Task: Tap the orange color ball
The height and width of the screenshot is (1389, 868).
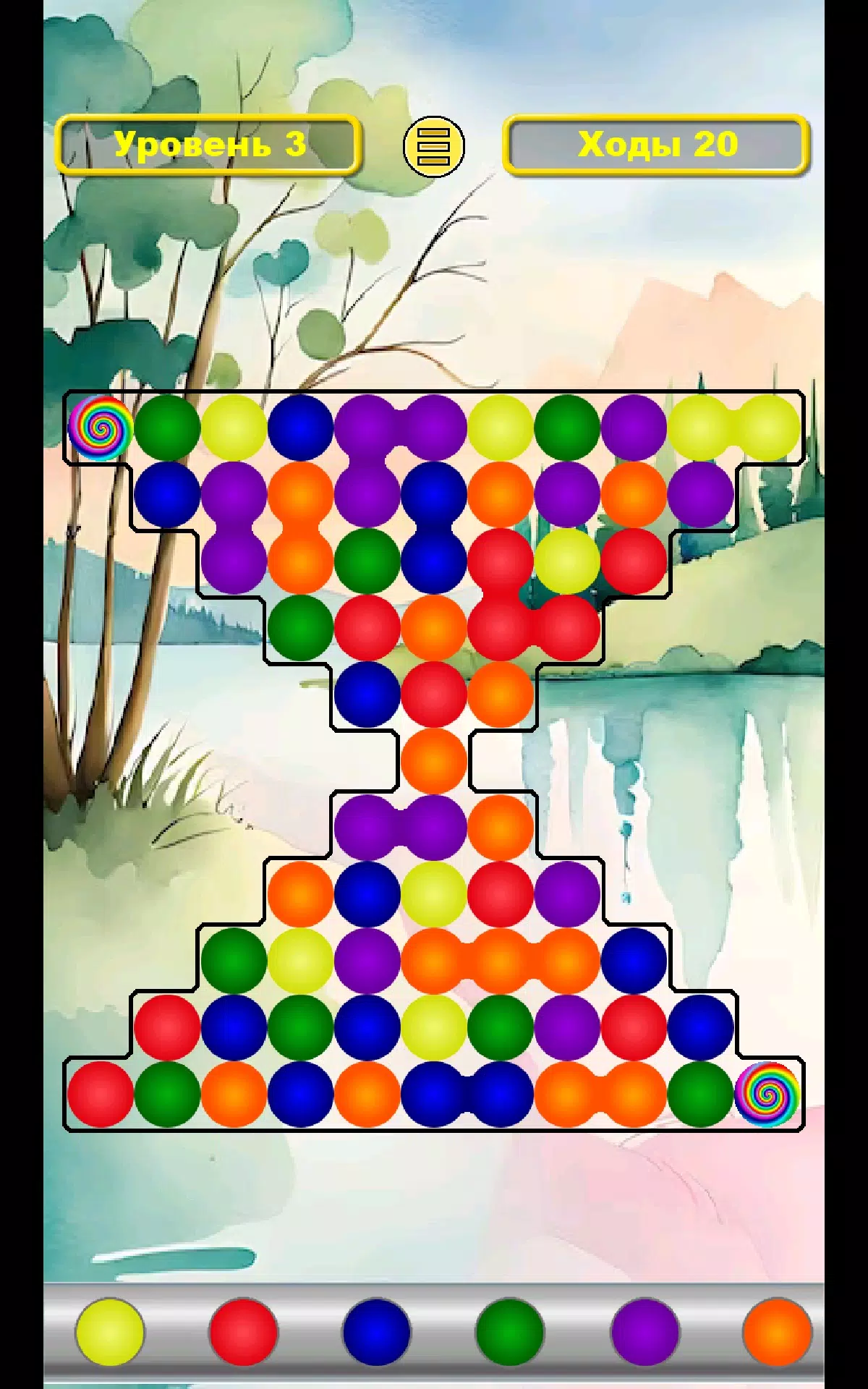Action: pos(777,1332)
